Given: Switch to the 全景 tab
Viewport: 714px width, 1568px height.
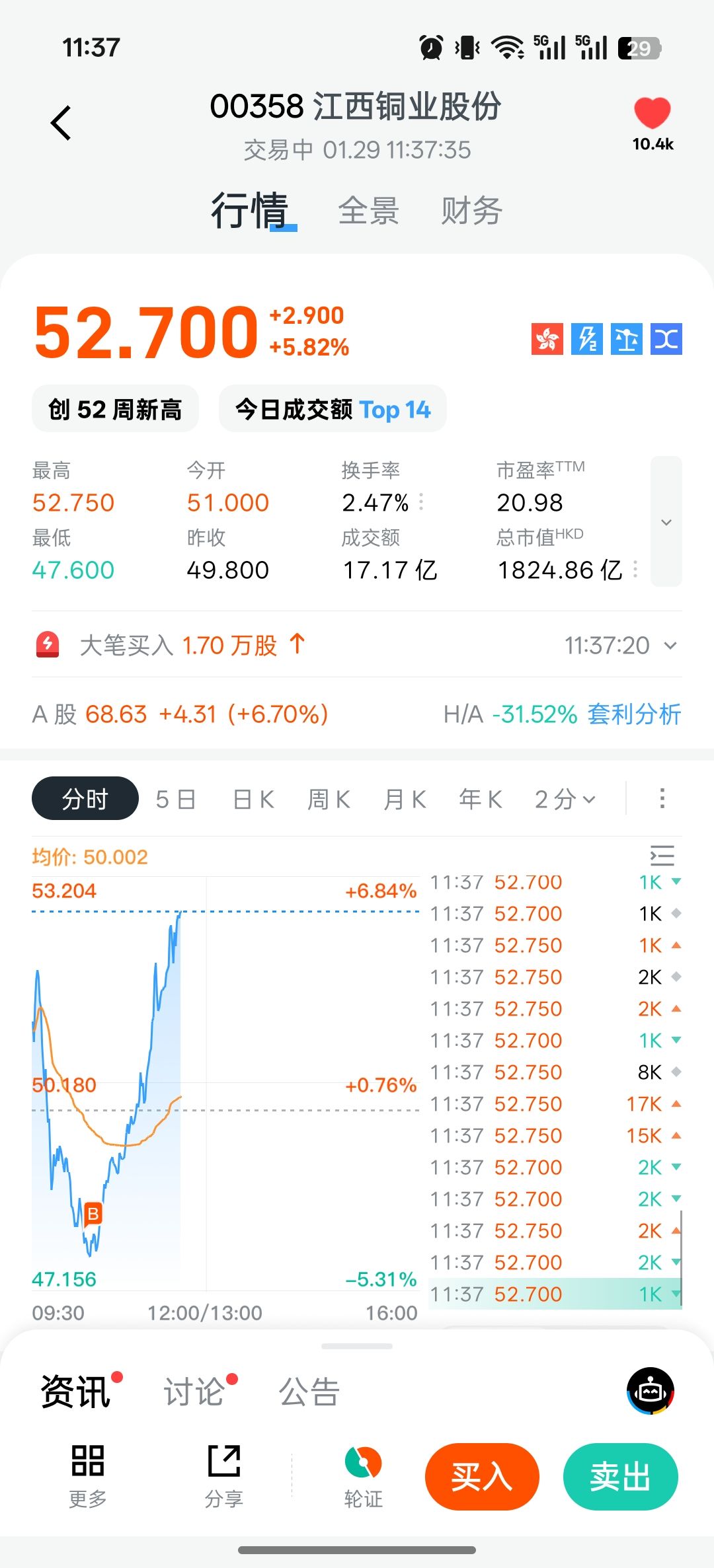Looking at the screenshot, I should pos(368,211).
